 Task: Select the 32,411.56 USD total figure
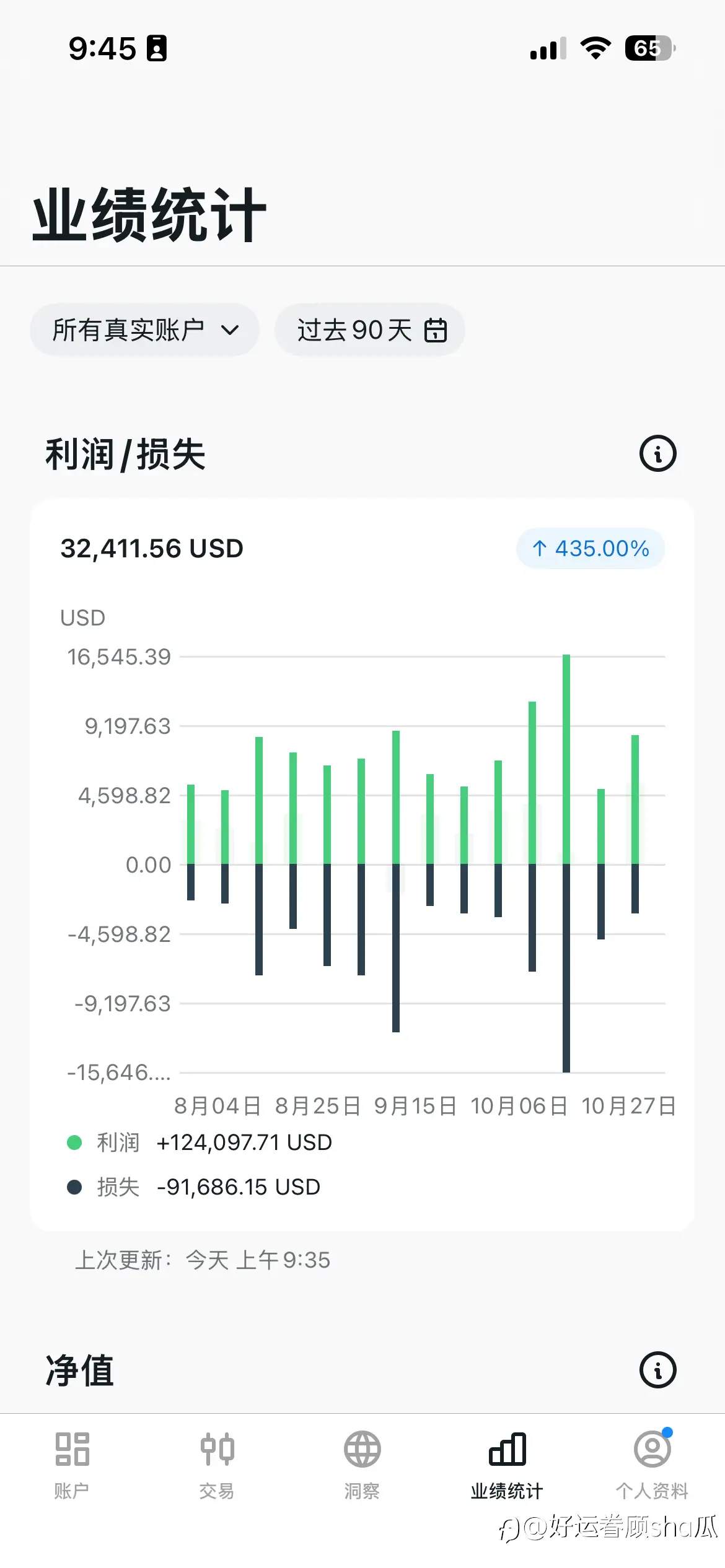pos(151,548)
